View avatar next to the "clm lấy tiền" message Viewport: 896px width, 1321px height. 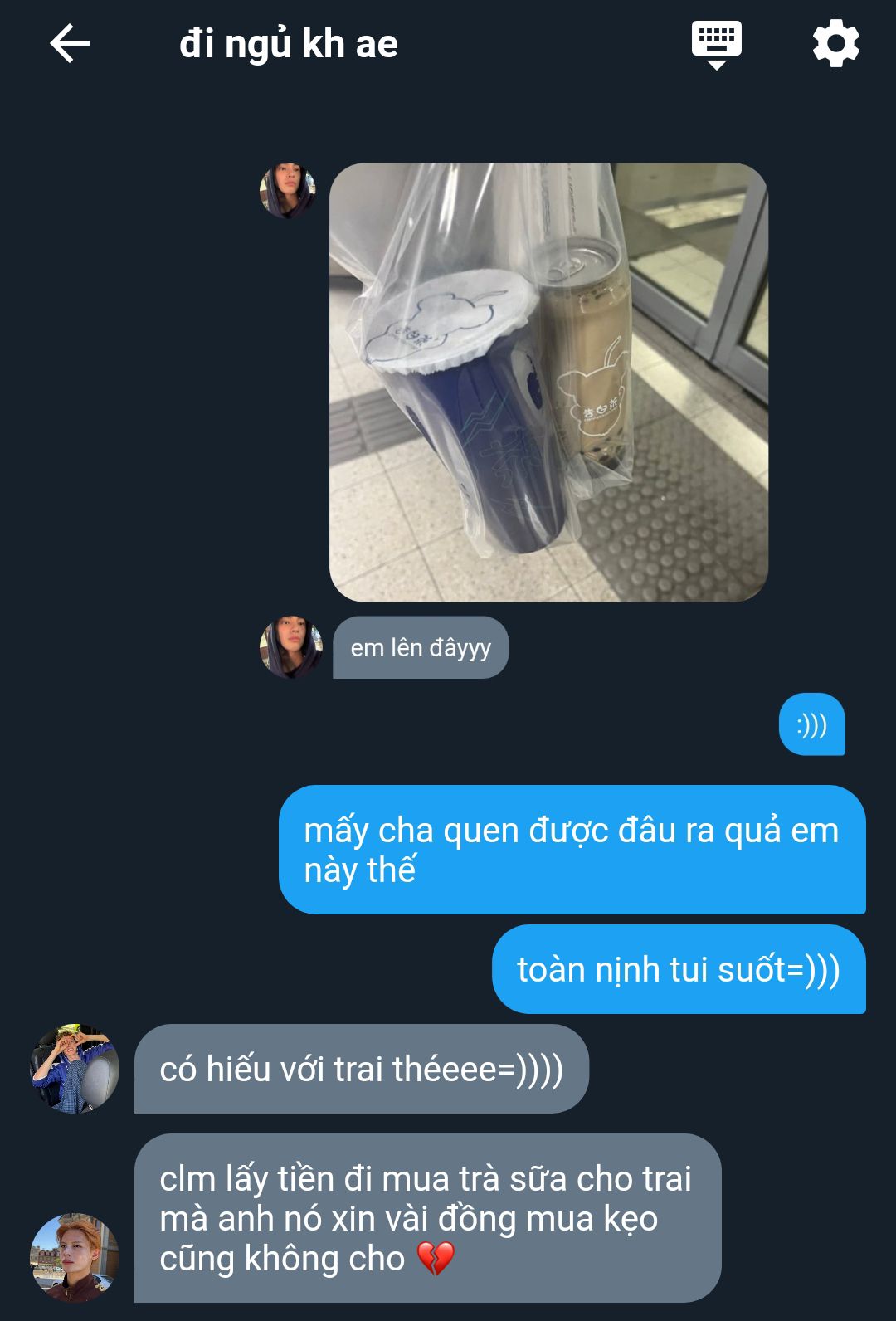(75, 1256)
